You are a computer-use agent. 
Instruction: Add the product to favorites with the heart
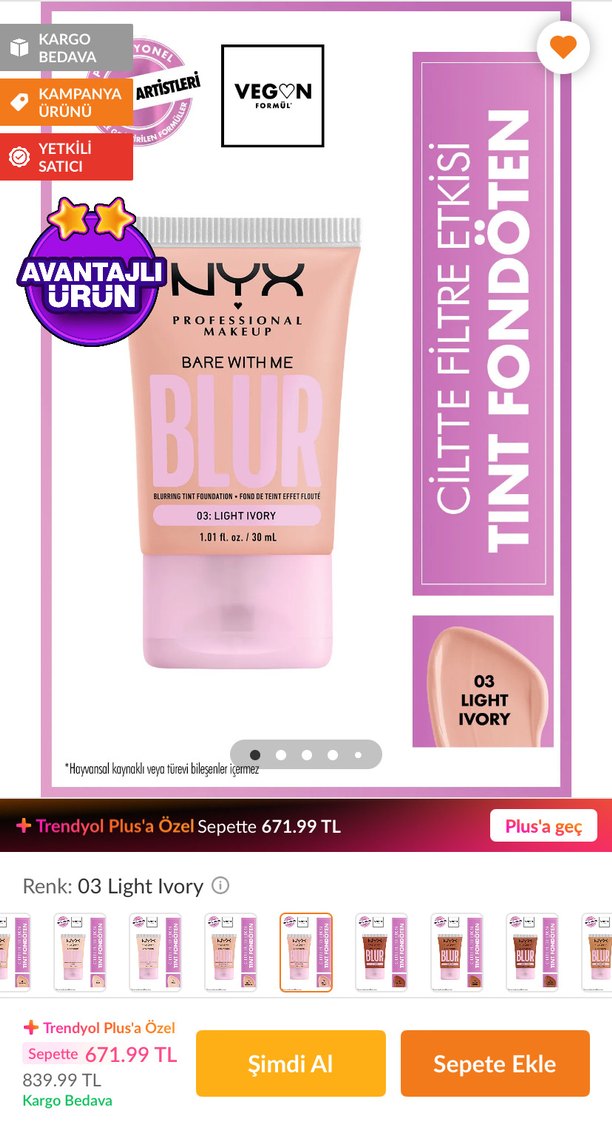pyautogui.click(x=563, y=46)
